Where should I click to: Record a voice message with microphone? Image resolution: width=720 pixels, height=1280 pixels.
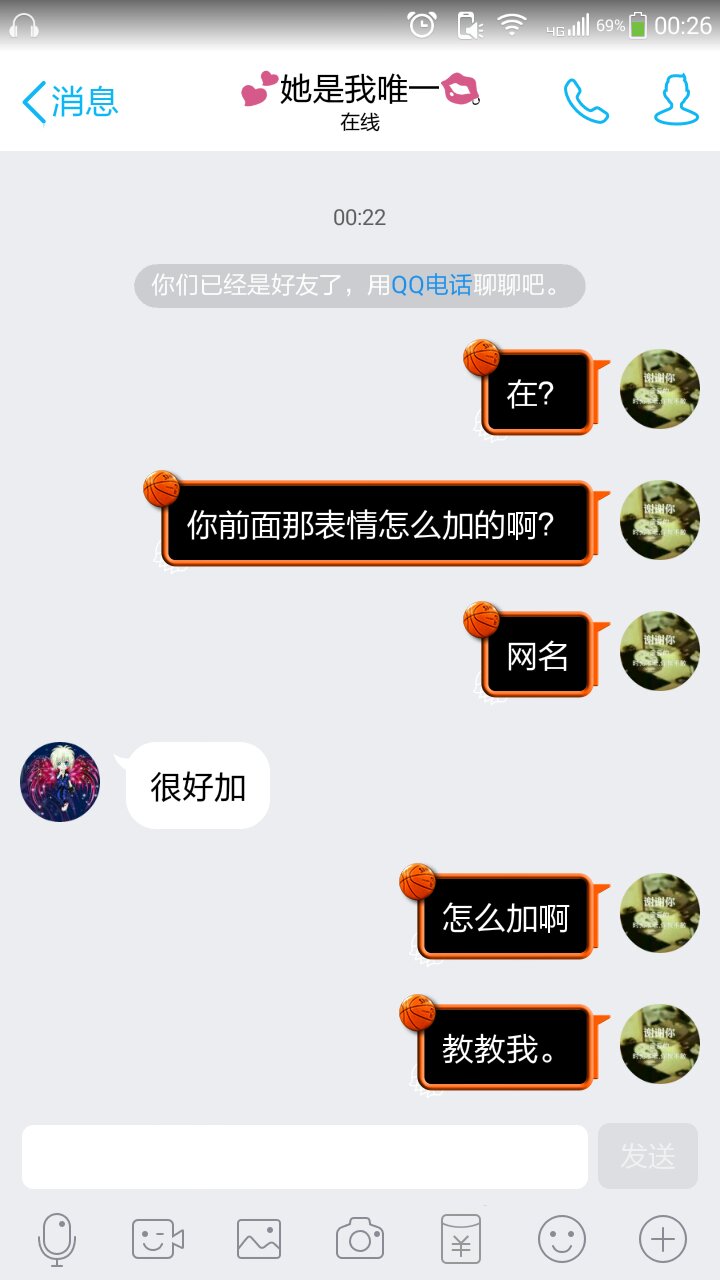click(x=56, y=1240)
